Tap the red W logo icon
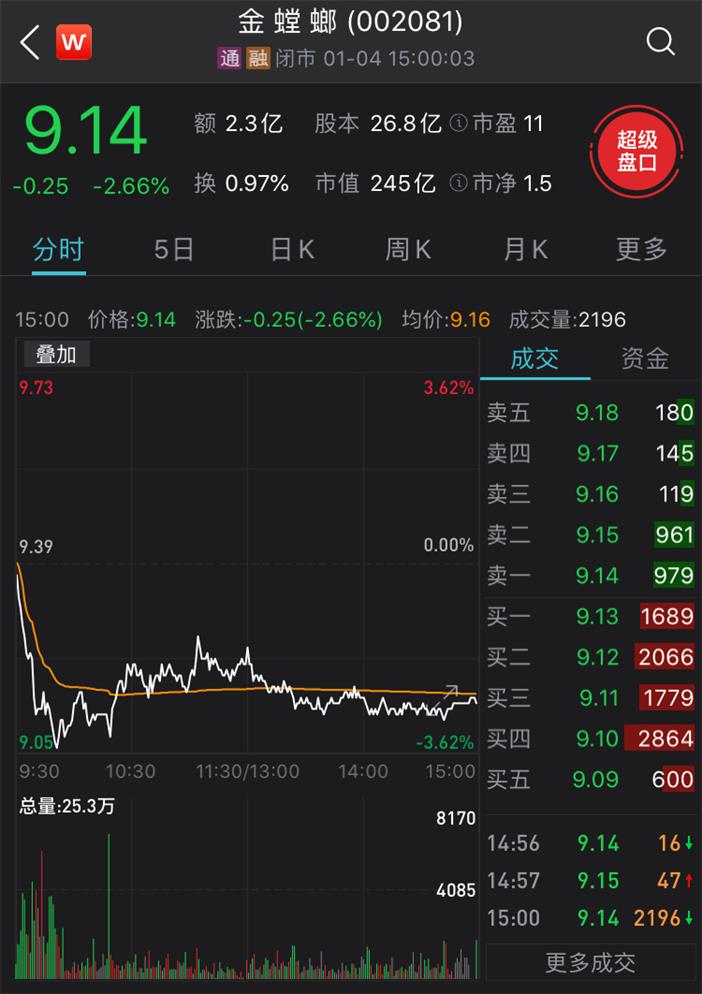Screen dimensions: 702x994 74,42
